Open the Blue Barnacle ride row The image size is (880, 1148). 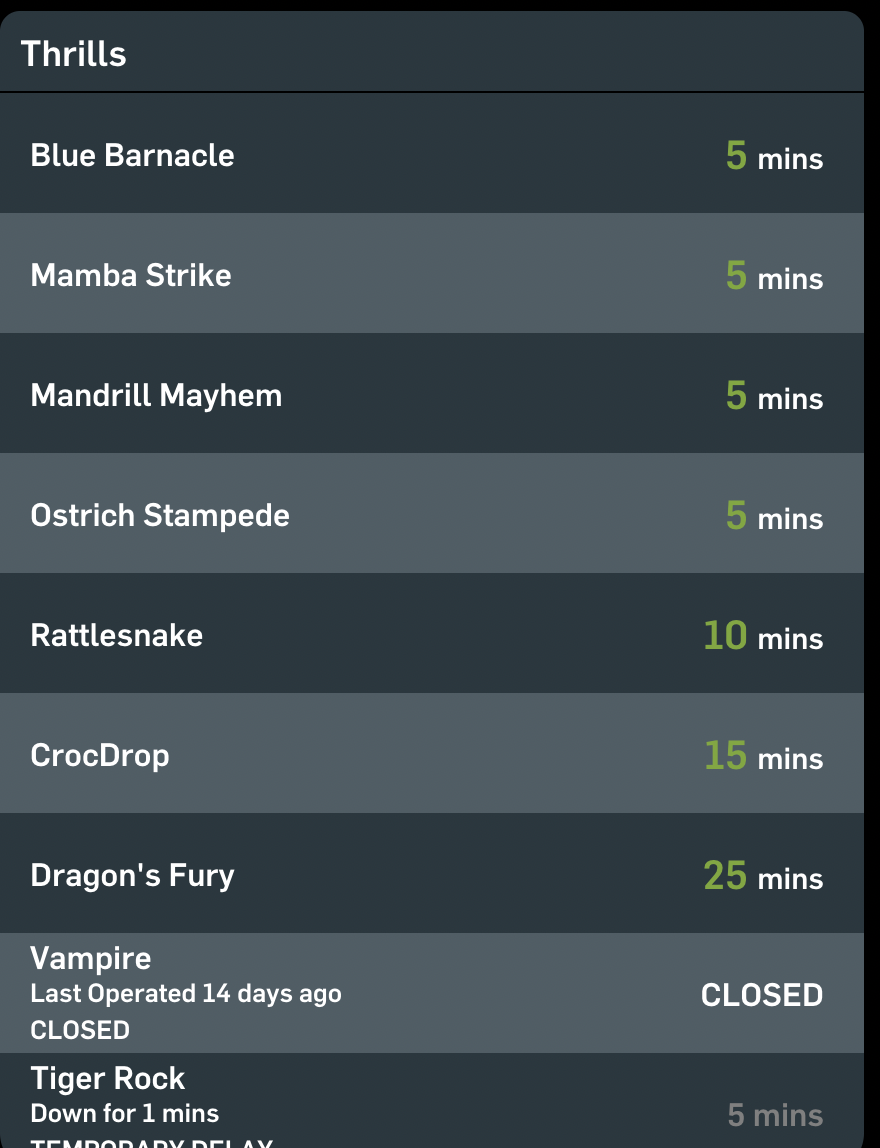tap(431, 155)
